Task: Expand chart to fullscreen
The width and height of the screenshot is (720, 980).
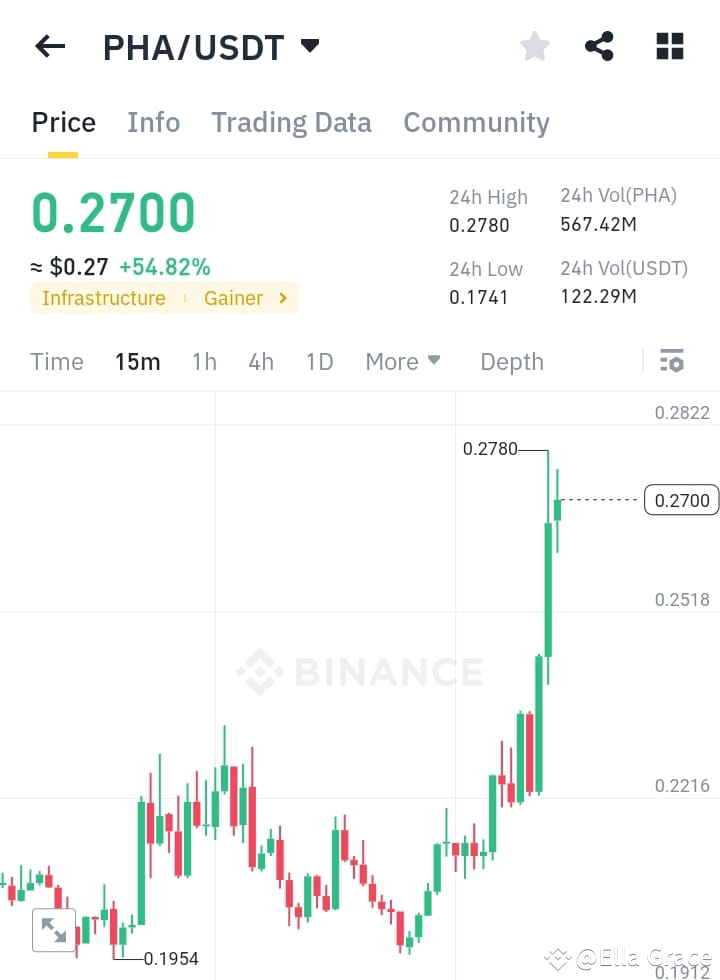Action: [x=55, y=930]
